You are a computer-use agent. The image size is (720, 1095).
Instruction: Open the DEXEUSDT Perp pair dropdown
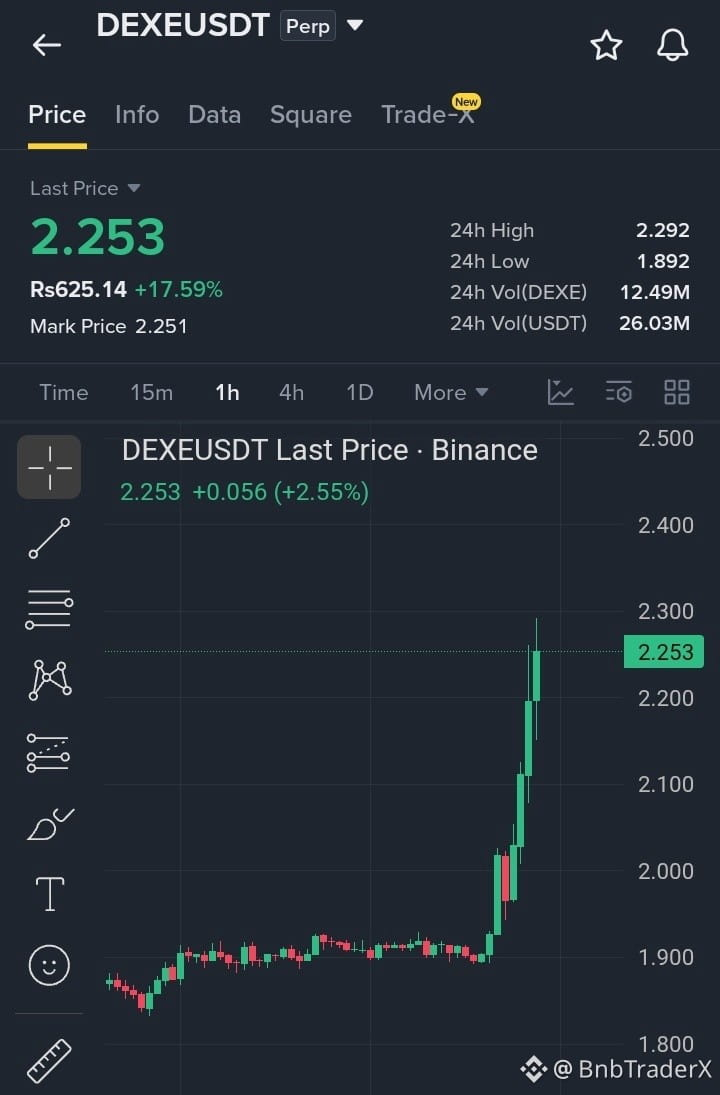[x=355, y=26]
